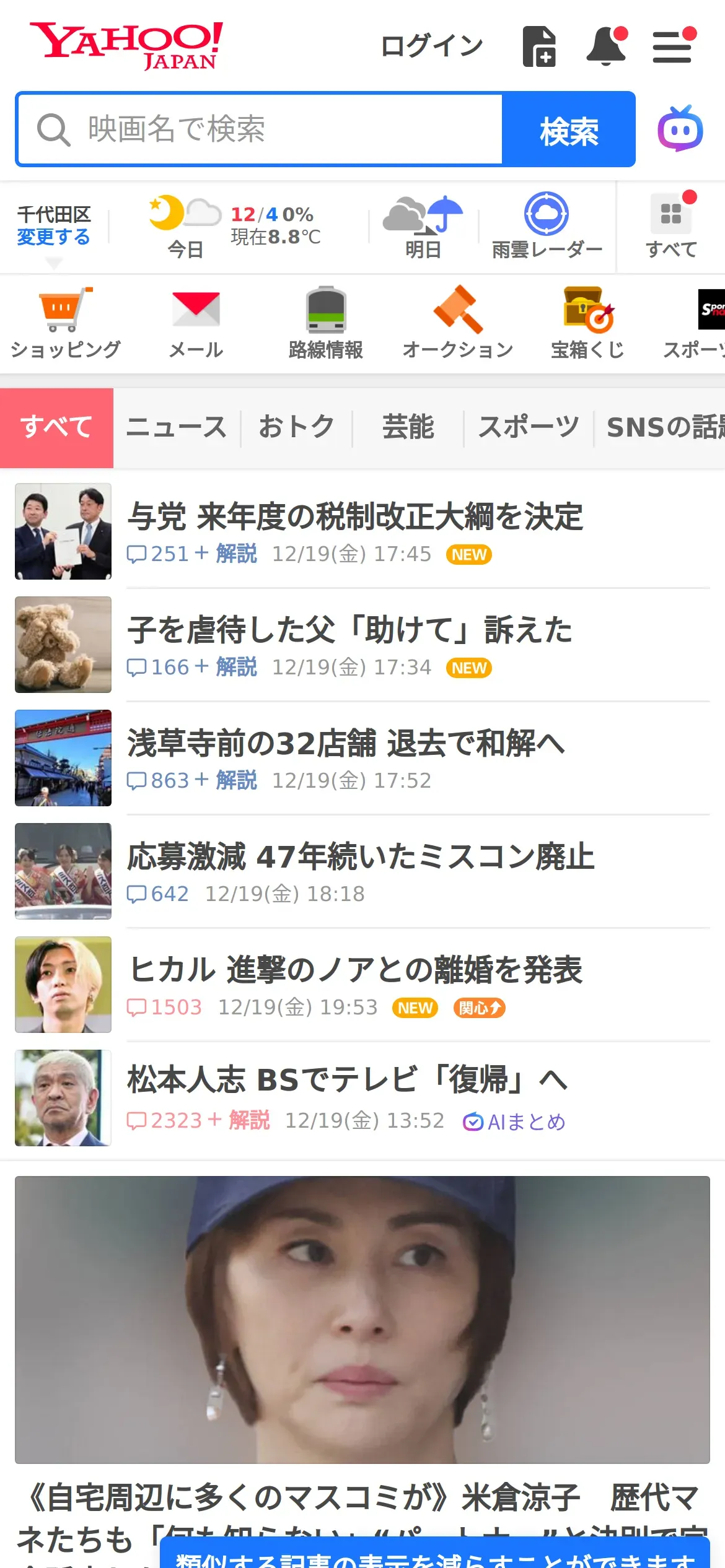Open the AI assistant robot icon
Screen dimensions: 725x1568
coord(680,129)
